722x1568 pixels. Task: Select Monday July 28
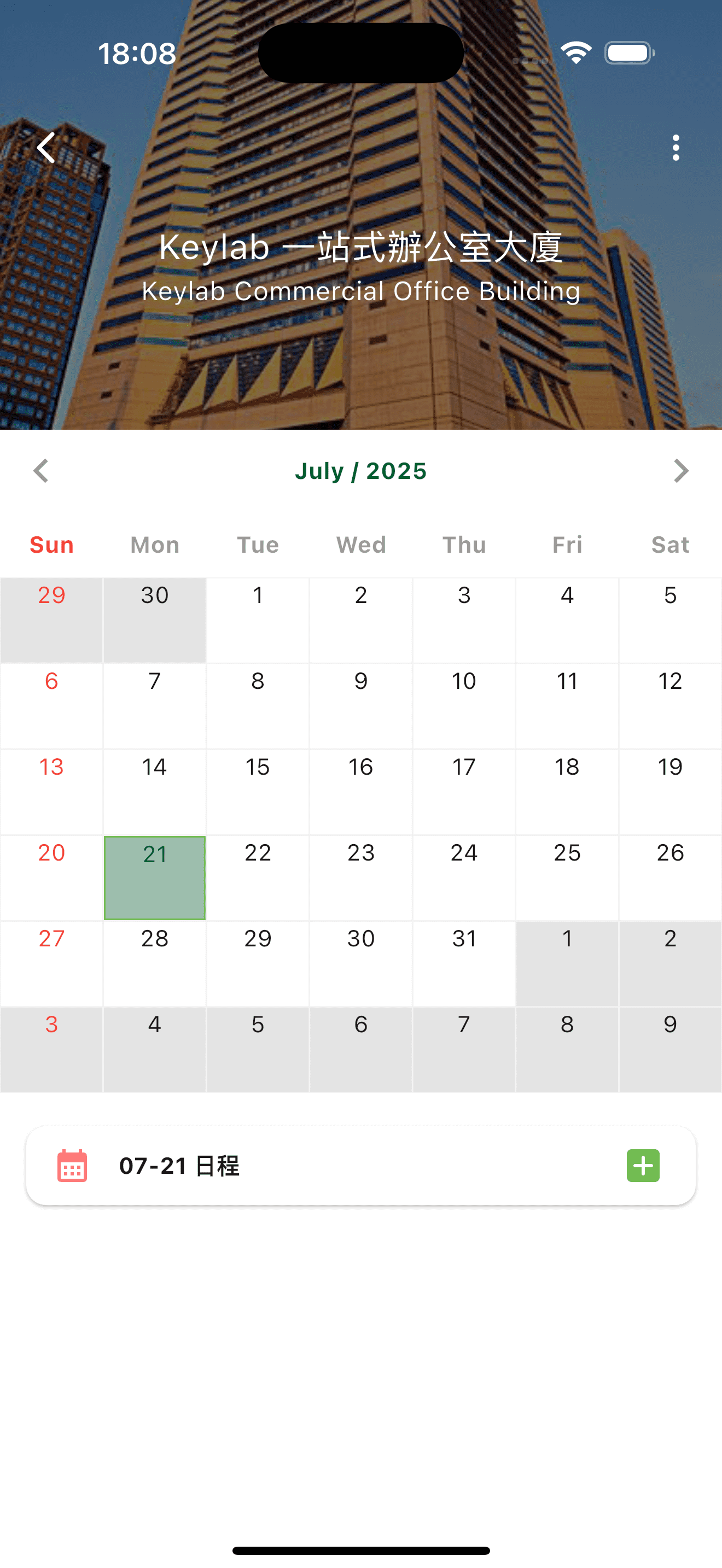point(155,963)
